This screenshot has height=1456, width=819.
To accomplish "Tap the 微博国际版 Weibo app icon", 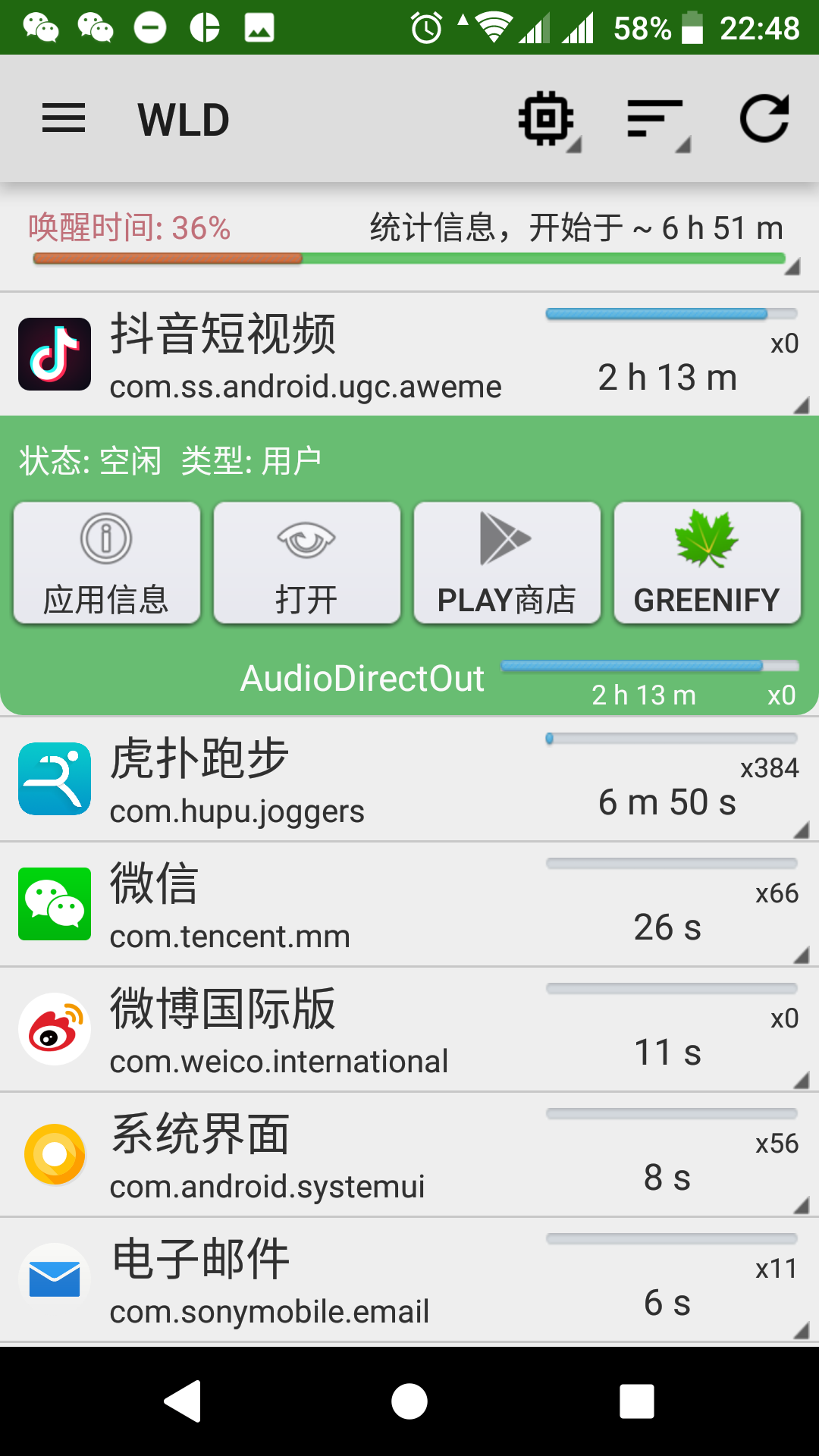I will (x=54, y=1028).
